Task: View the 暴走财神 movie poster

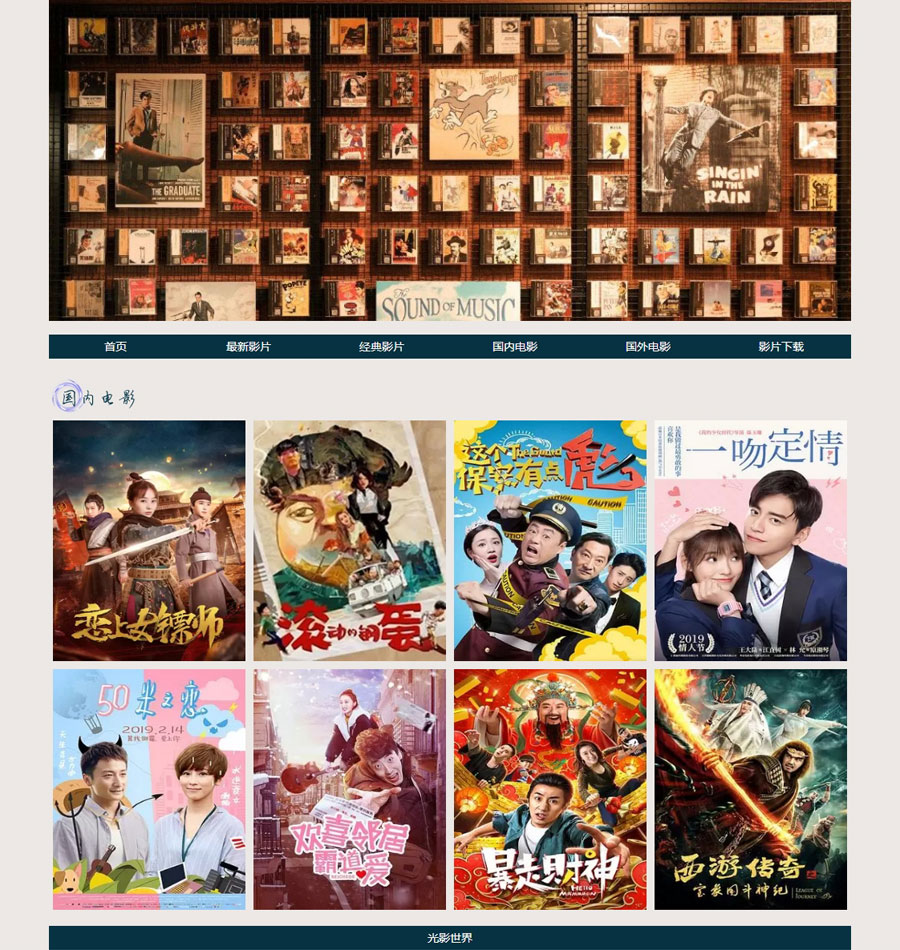Action: point(550,789)
